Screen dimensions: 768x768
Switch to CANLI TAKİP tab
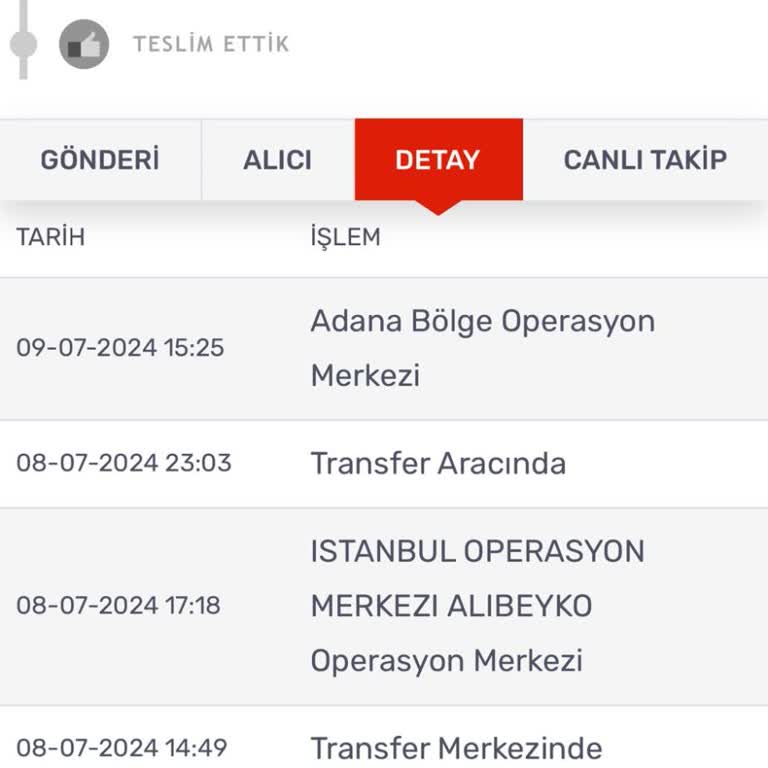point(645,160)
